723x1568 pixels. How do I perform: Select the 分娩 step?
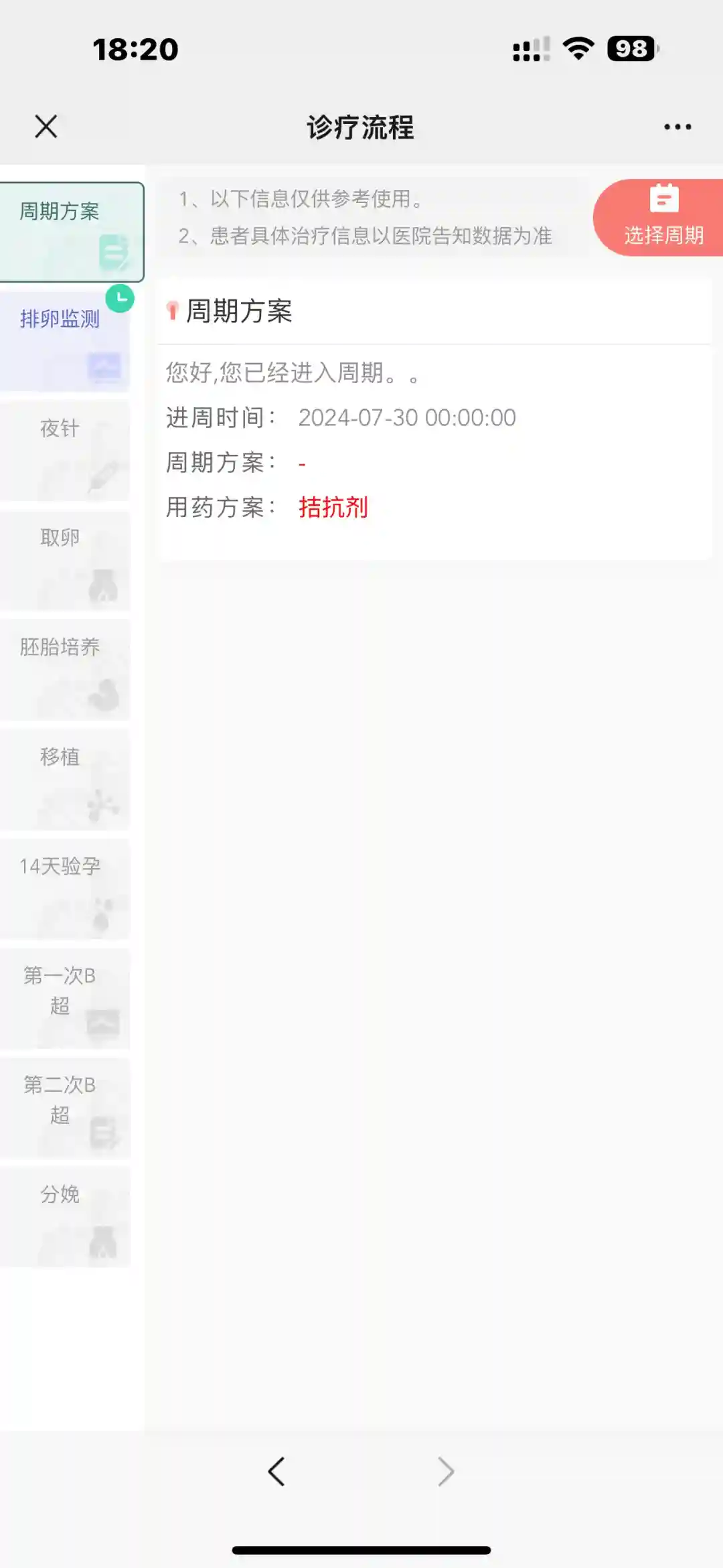click(65, 1216)
